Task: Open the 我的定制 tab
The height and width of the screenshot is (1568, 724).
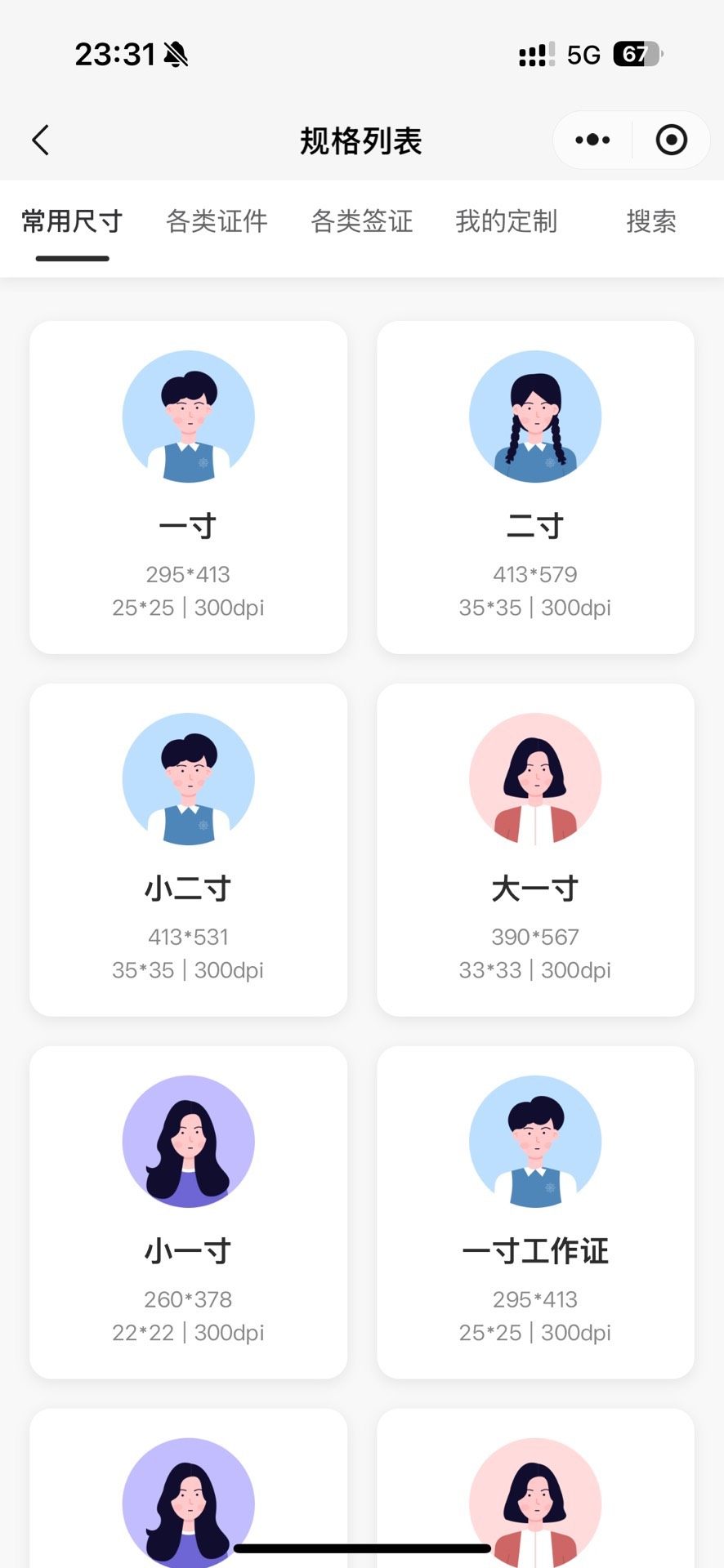Action: pyautogui.click(x=506, y=221)
